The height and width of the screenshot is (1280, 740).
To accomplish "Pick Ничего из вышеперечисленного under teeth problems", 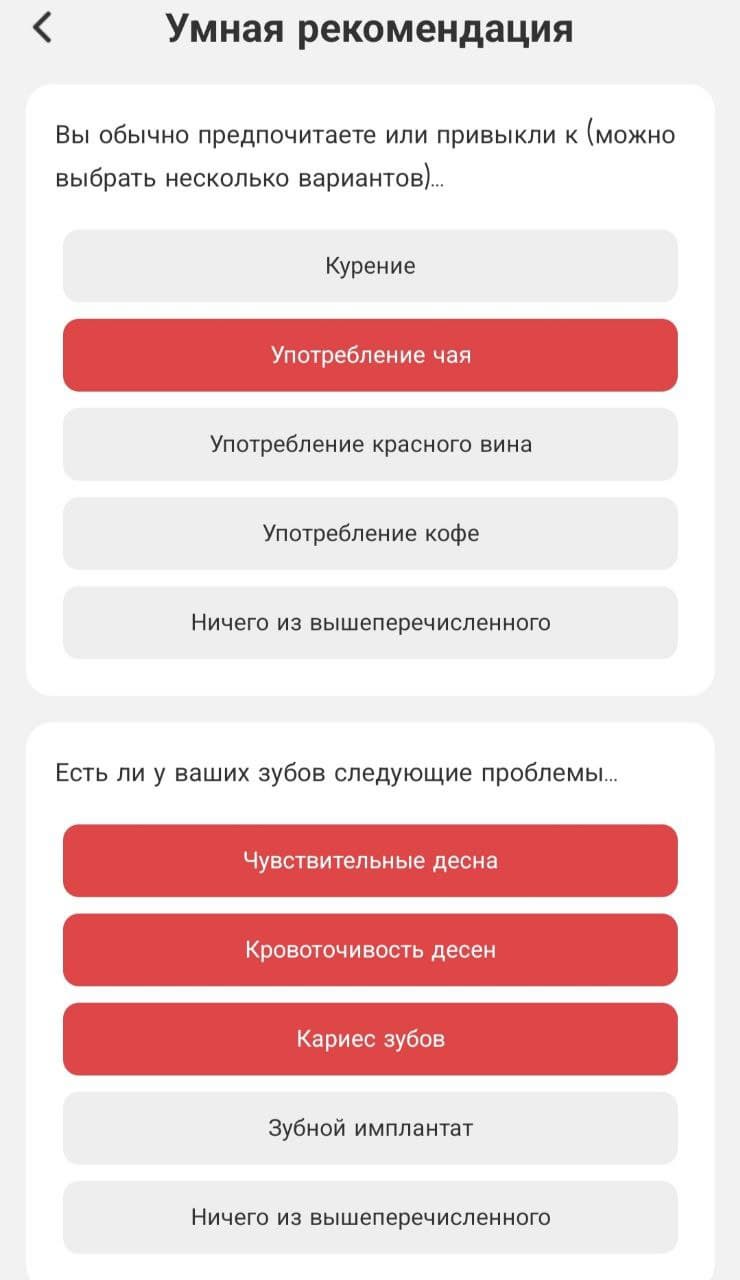I will (370, 1216).
